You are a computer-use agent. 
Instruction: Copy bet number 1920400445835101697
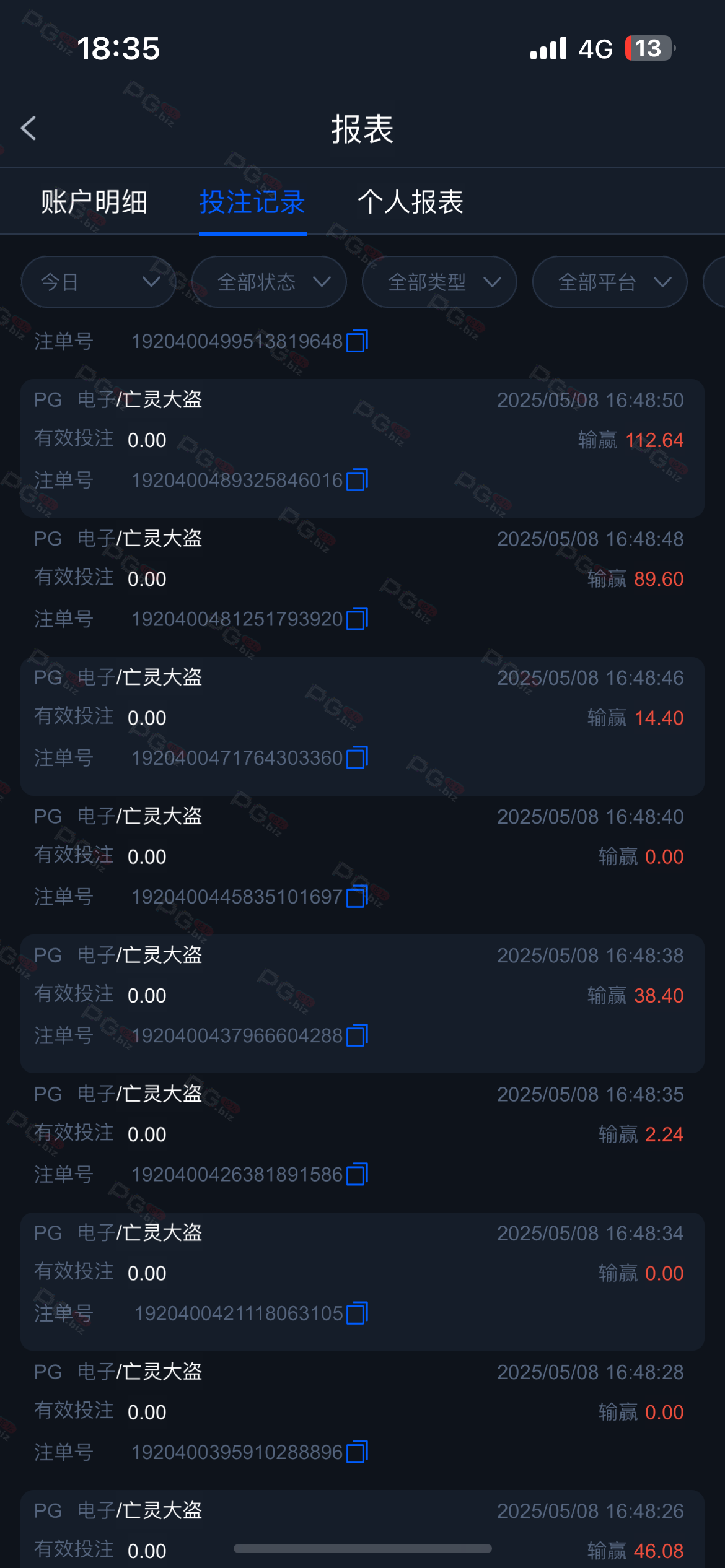point(357,896)
